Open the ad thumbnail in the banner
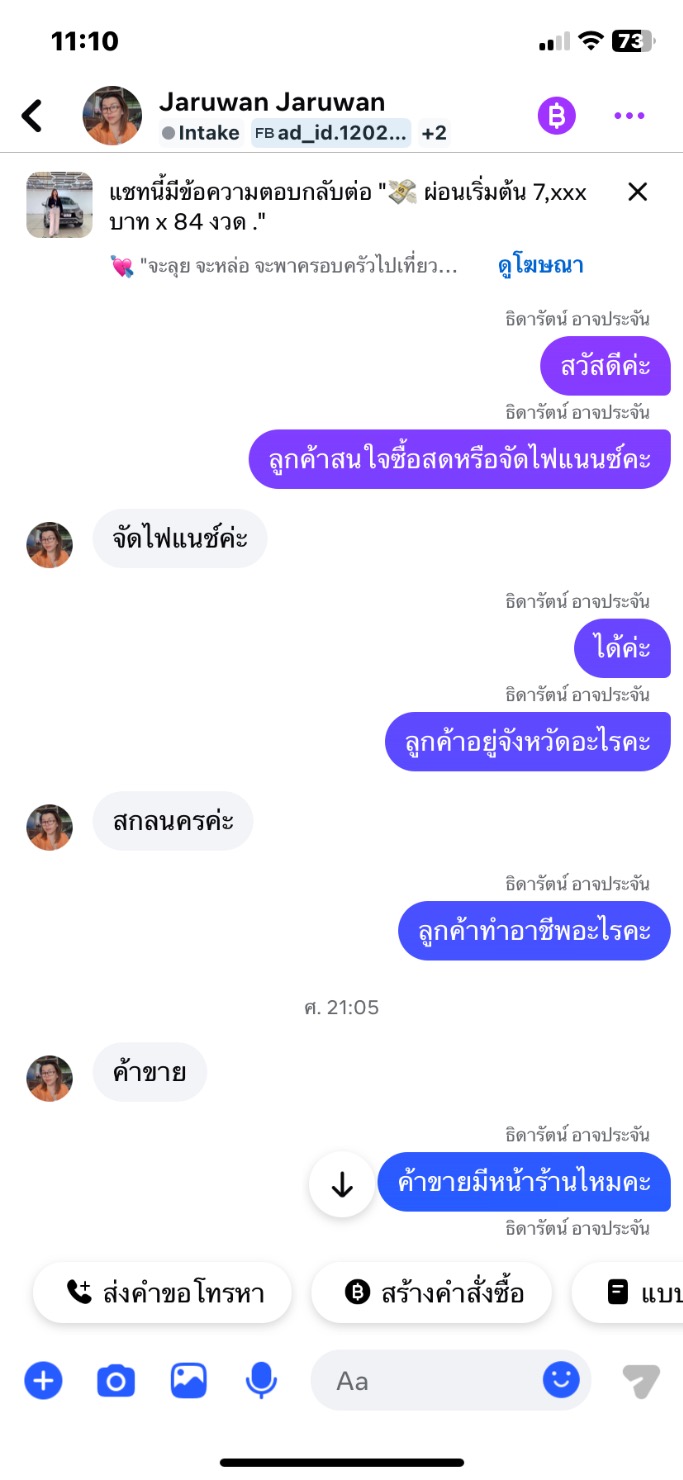683x1480 pixels. click(60, 205)
